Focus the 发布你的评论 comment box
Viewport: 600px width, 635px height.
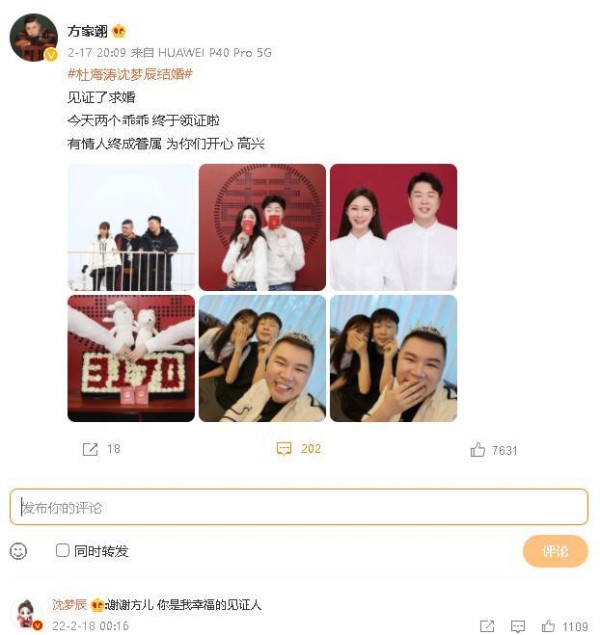tap(298, 507)
